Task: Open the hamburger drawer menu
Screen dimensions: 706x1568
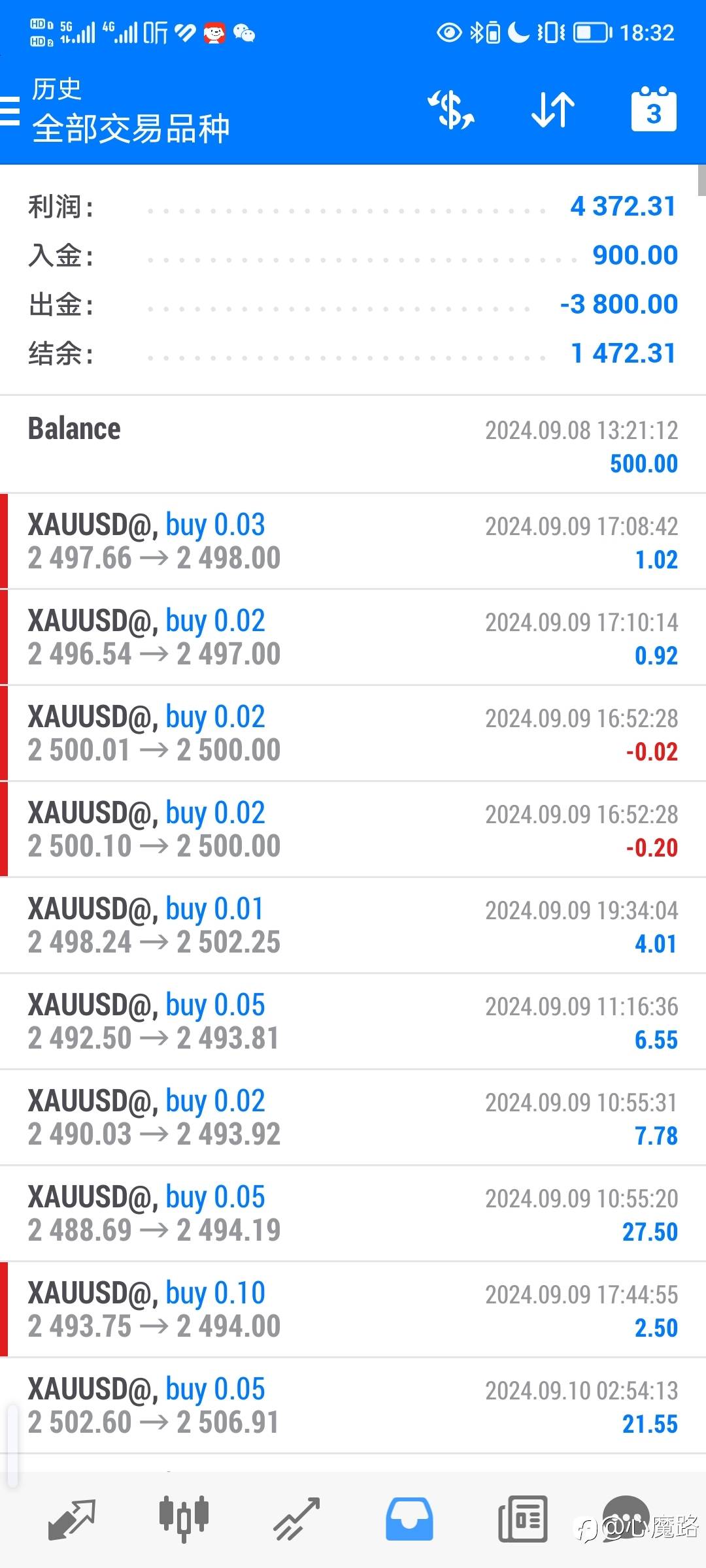Action: pyautogui.click(x=10, y=110)
